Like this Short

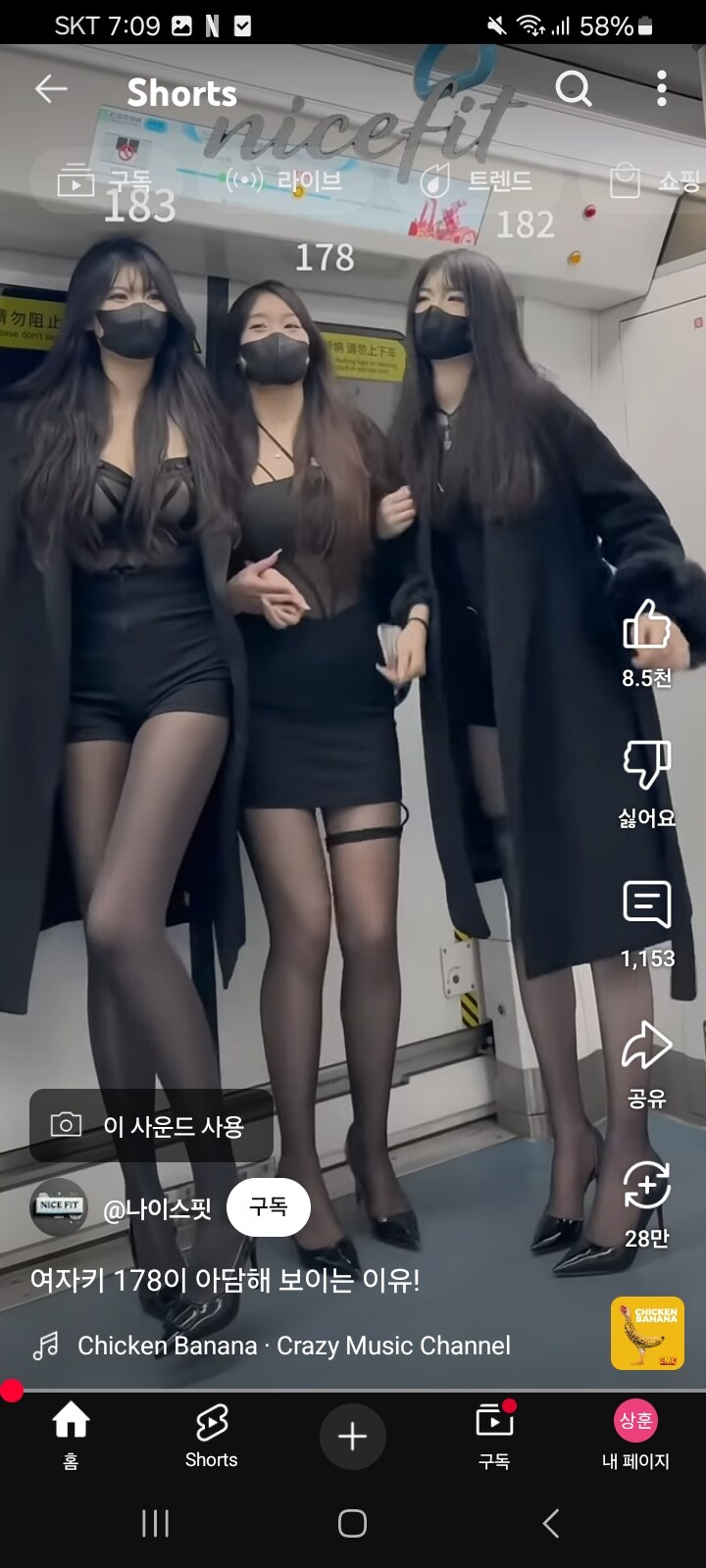click(x=646, y=627)
